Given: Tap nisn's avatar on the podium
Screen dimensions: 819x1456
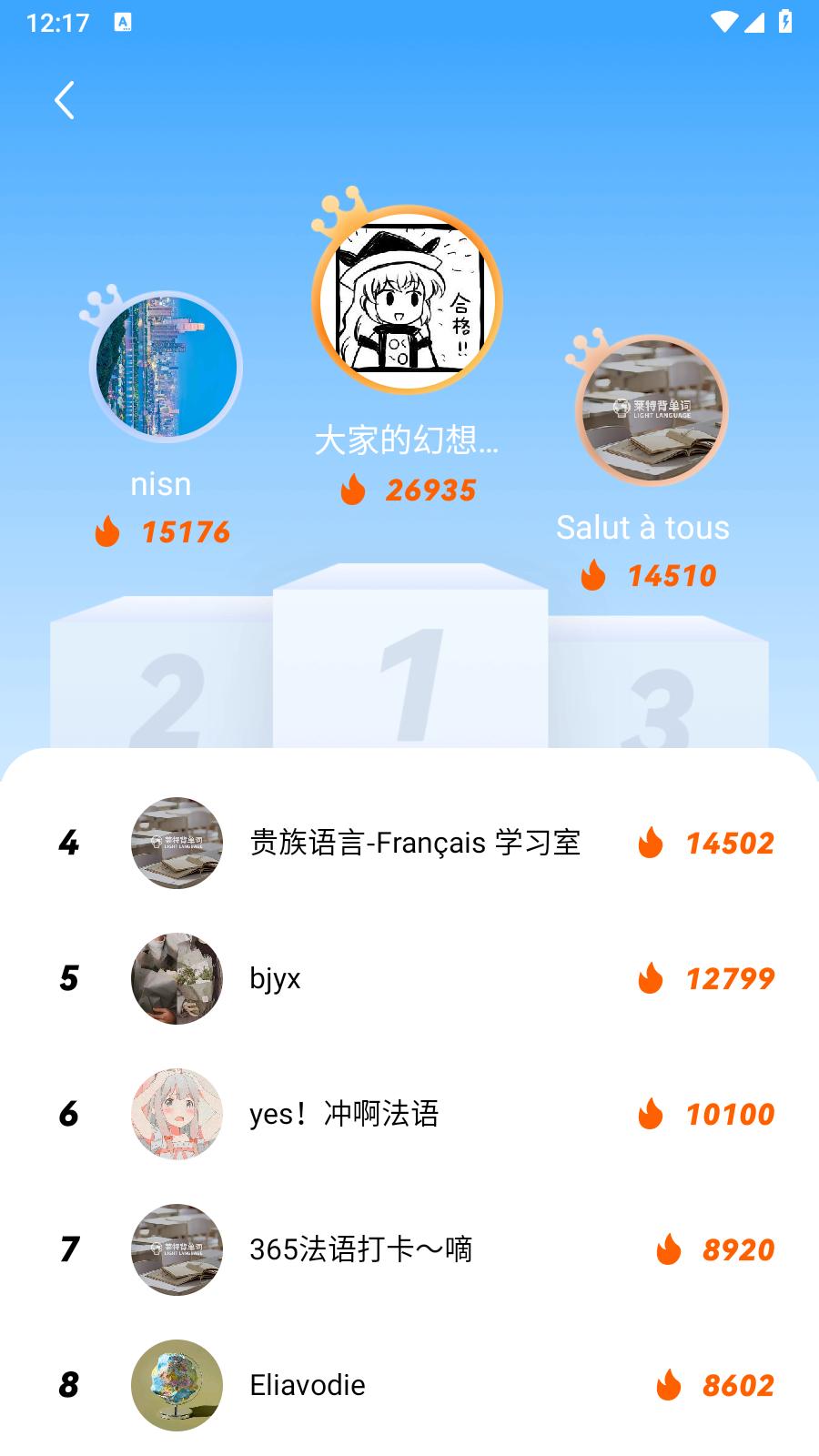Looking at the screenshot, I should coord(165,365).
